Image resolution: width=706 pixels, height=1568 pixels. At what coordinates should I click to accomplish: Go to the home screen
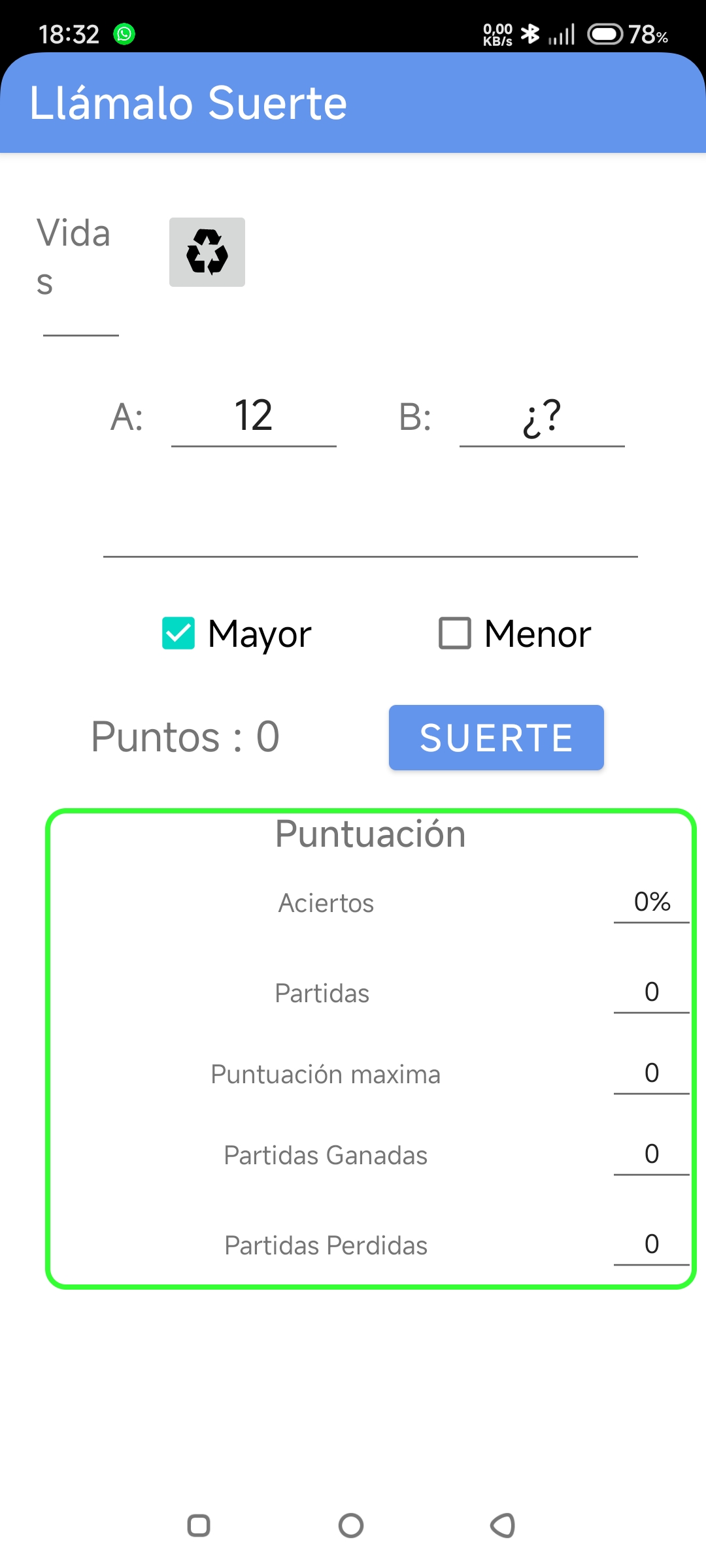click(x=351, y=1526)
